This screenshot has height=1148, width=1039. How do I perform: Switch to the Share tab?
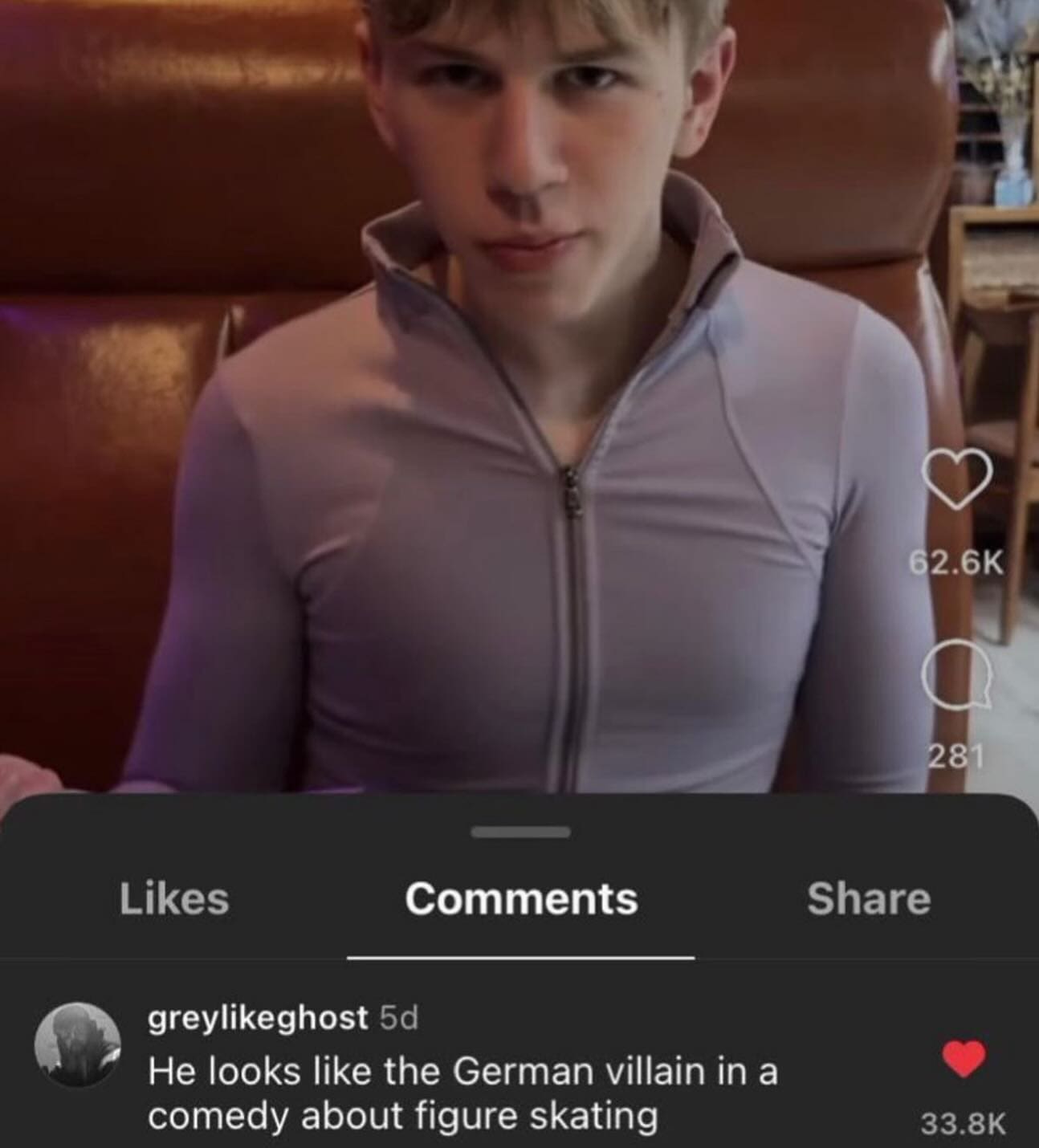point(869,898)
